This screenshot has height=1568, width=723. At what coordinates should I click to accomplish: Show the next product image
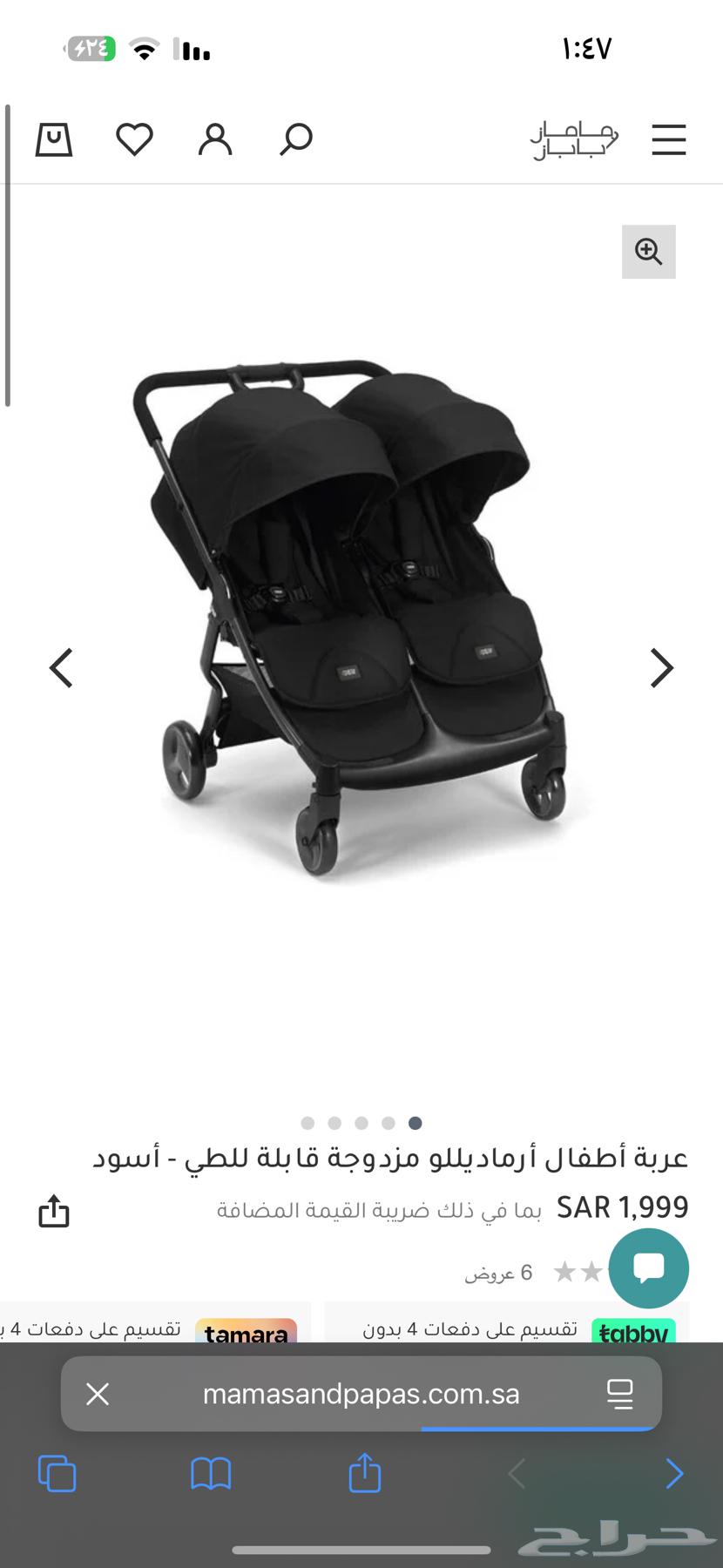tap(662, 668)
